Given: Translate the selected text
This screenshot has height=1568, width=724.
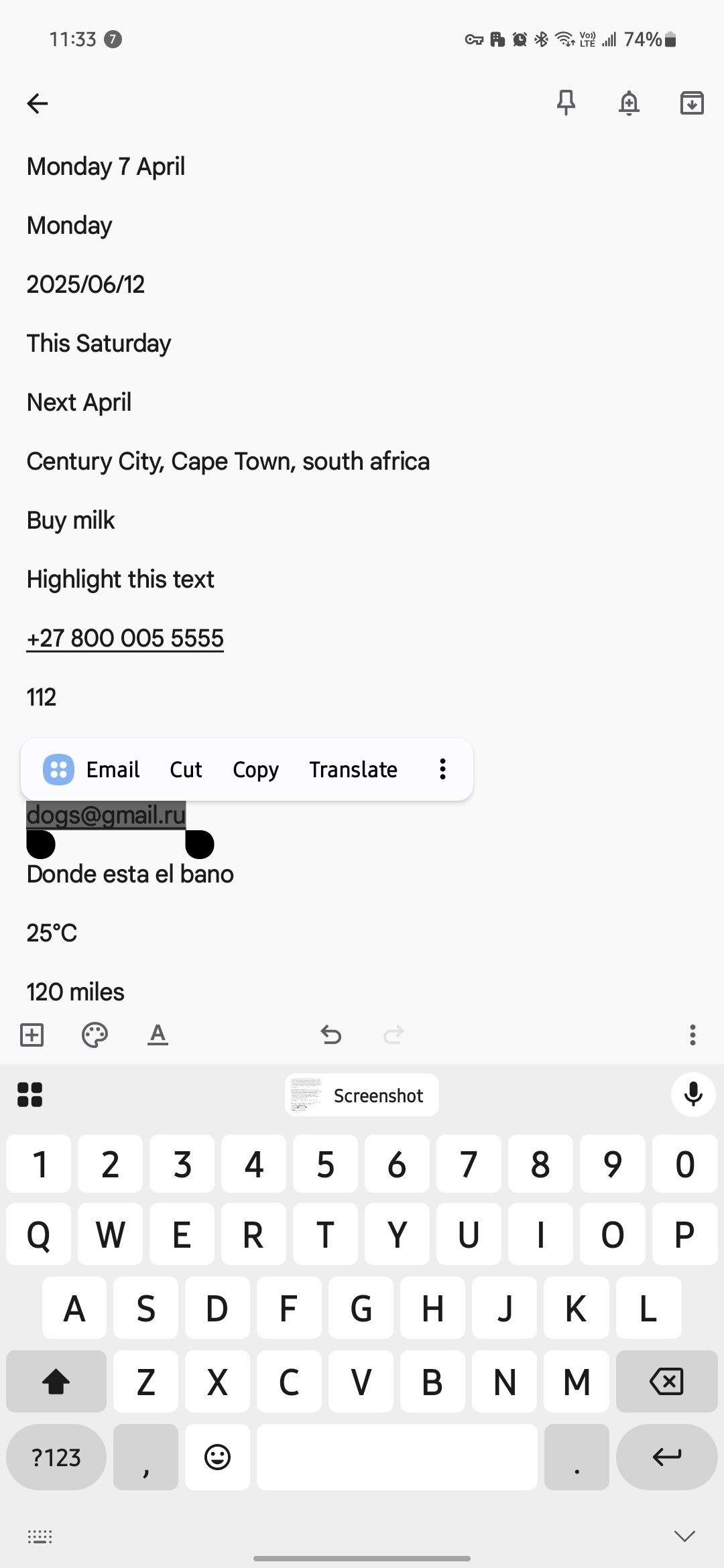Looking at the screenshot, I should click(353, 769).
